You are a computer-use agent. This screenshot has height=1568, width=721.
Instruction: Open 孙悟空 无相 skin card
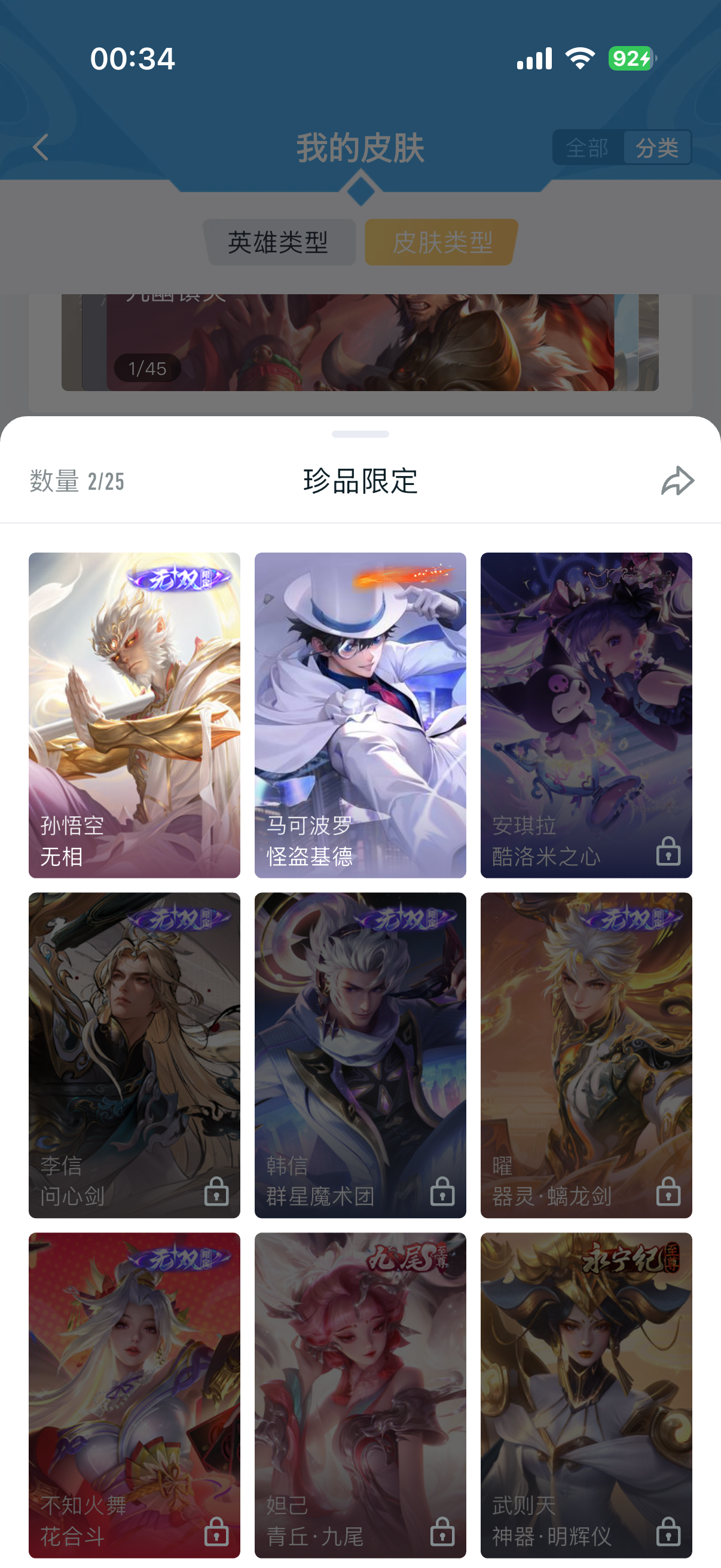click(135, 715)
